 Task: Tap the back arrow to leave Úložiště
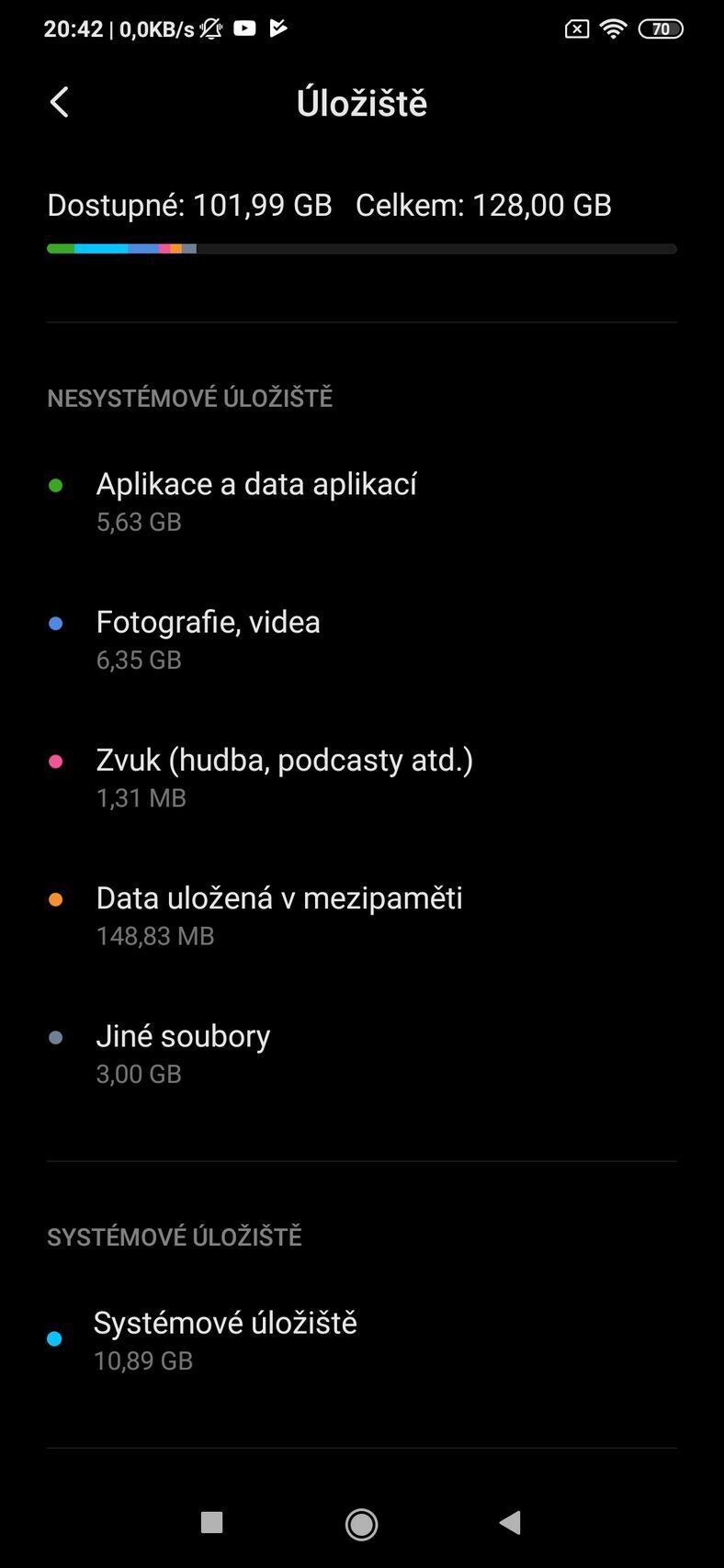coord(59,102)
